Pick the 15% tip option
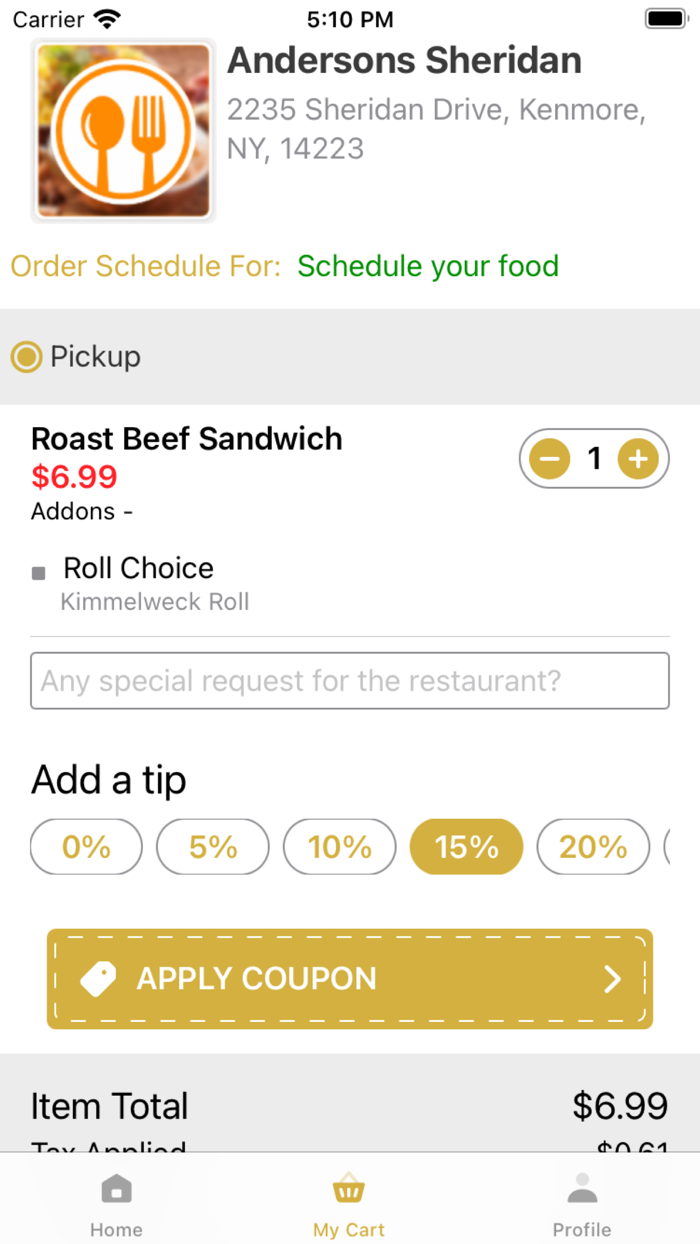 (467, 847)
